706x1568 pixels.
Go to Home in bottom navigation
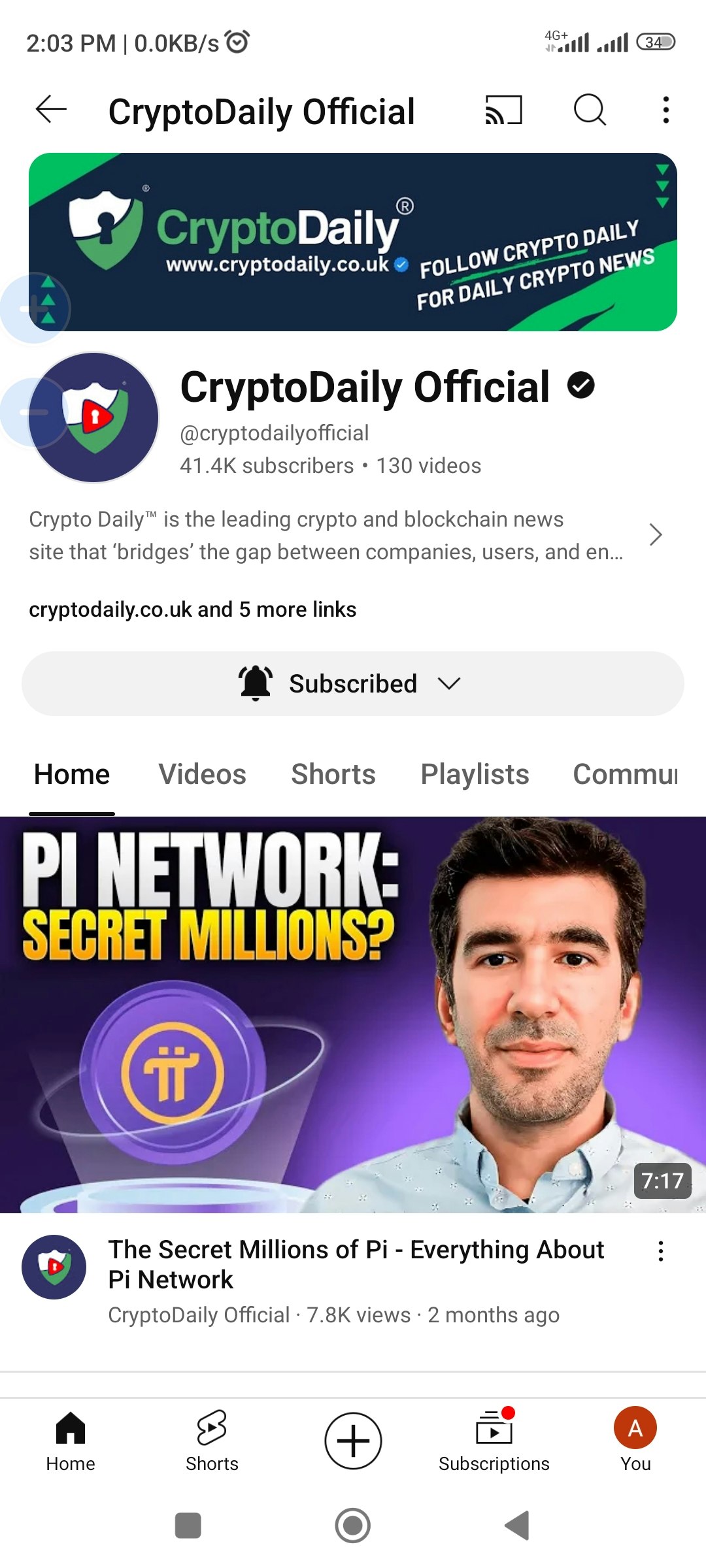click(71, 1441)
